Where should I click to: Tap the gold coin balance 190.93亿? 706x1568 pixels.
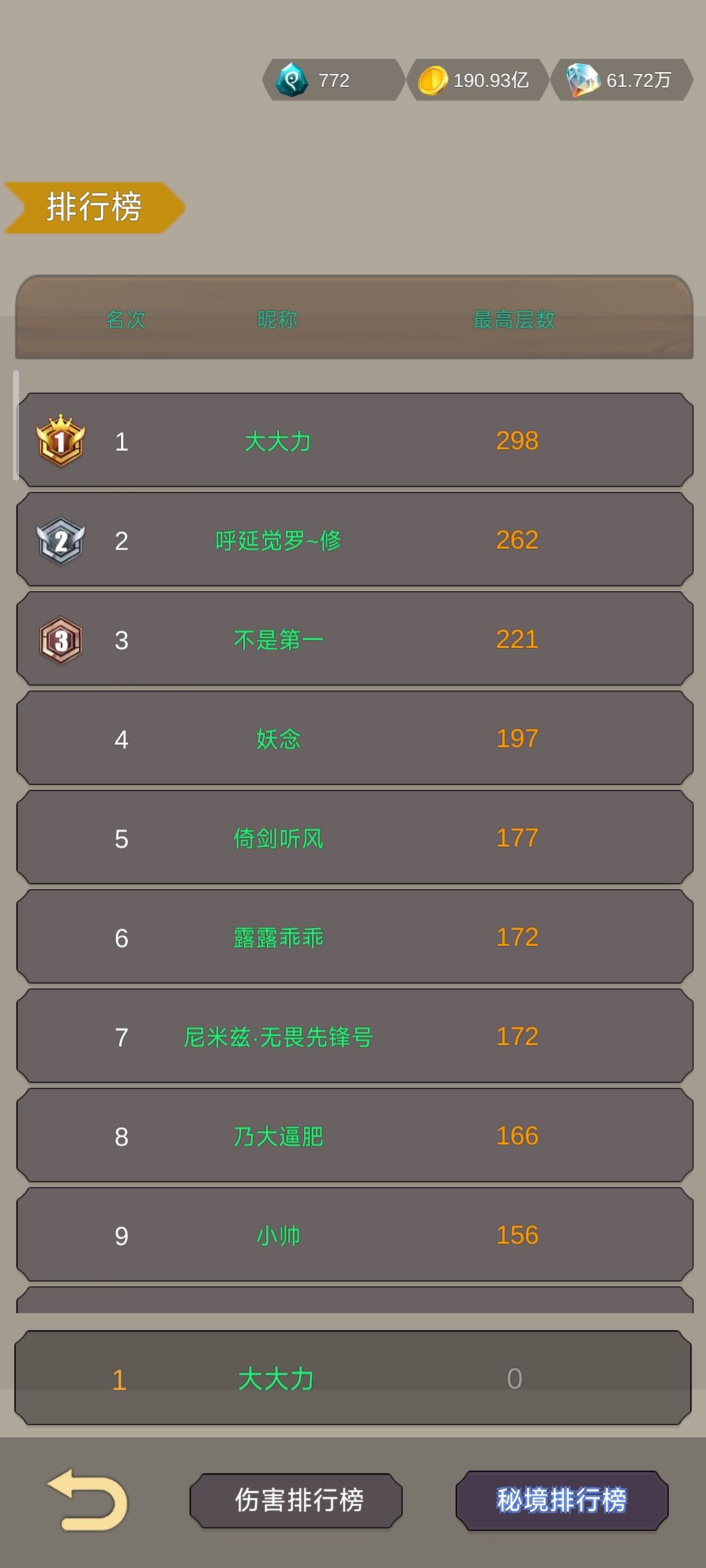pyautogui.click(x=478, y=80)
